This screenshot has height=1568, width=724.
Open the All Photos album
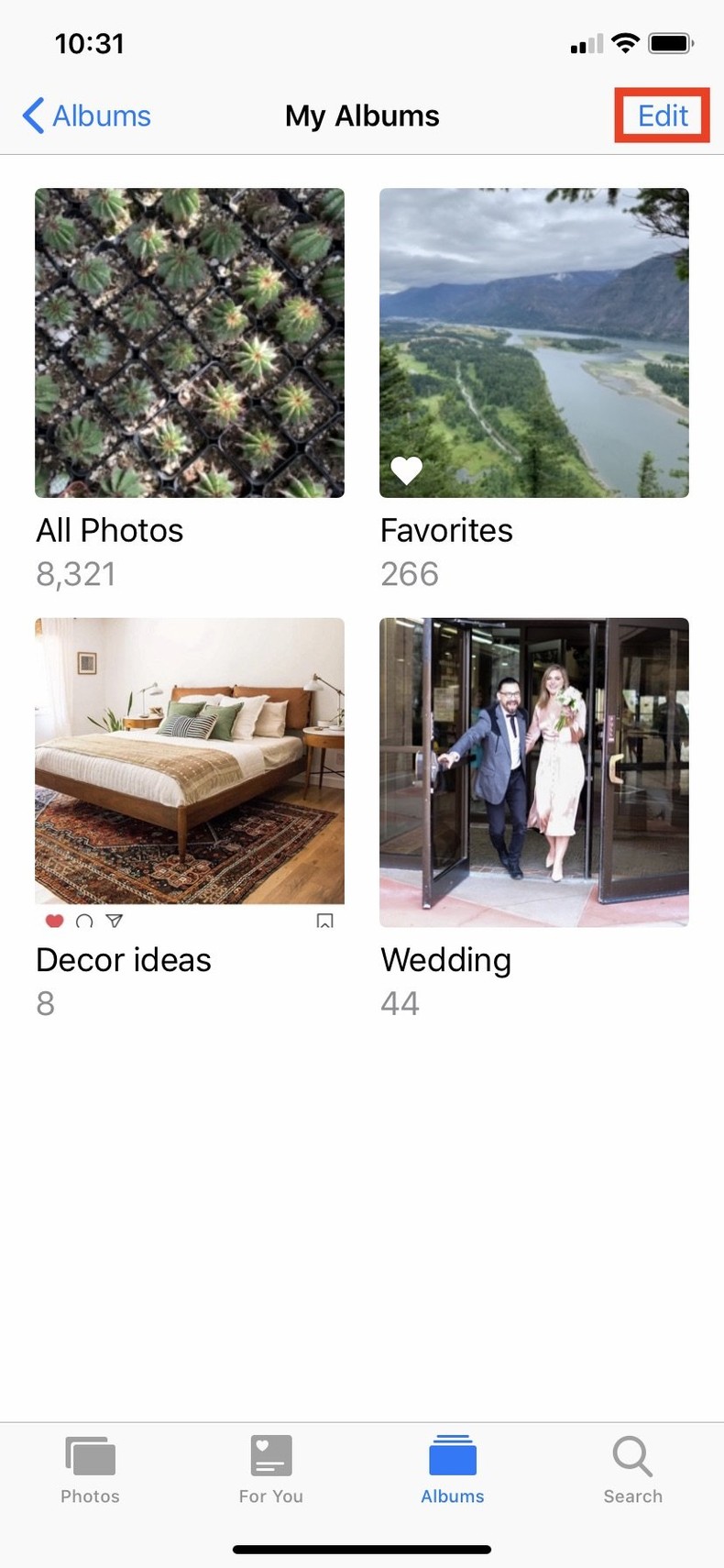tap(190, 343)
